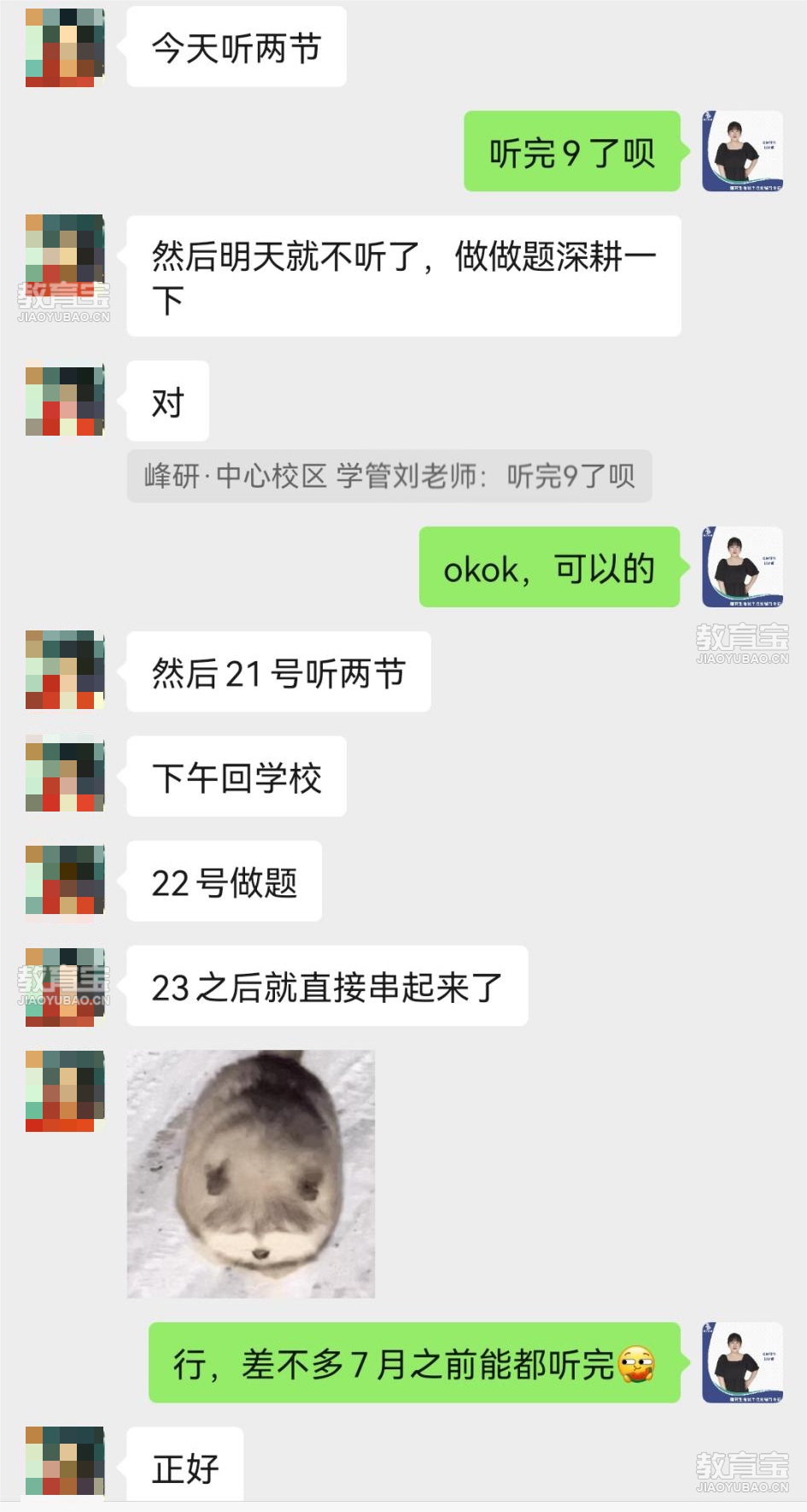Tap quoted message from 学管刘老师
The width and height of the screenshot is (807, 1512).
(389, 476)
